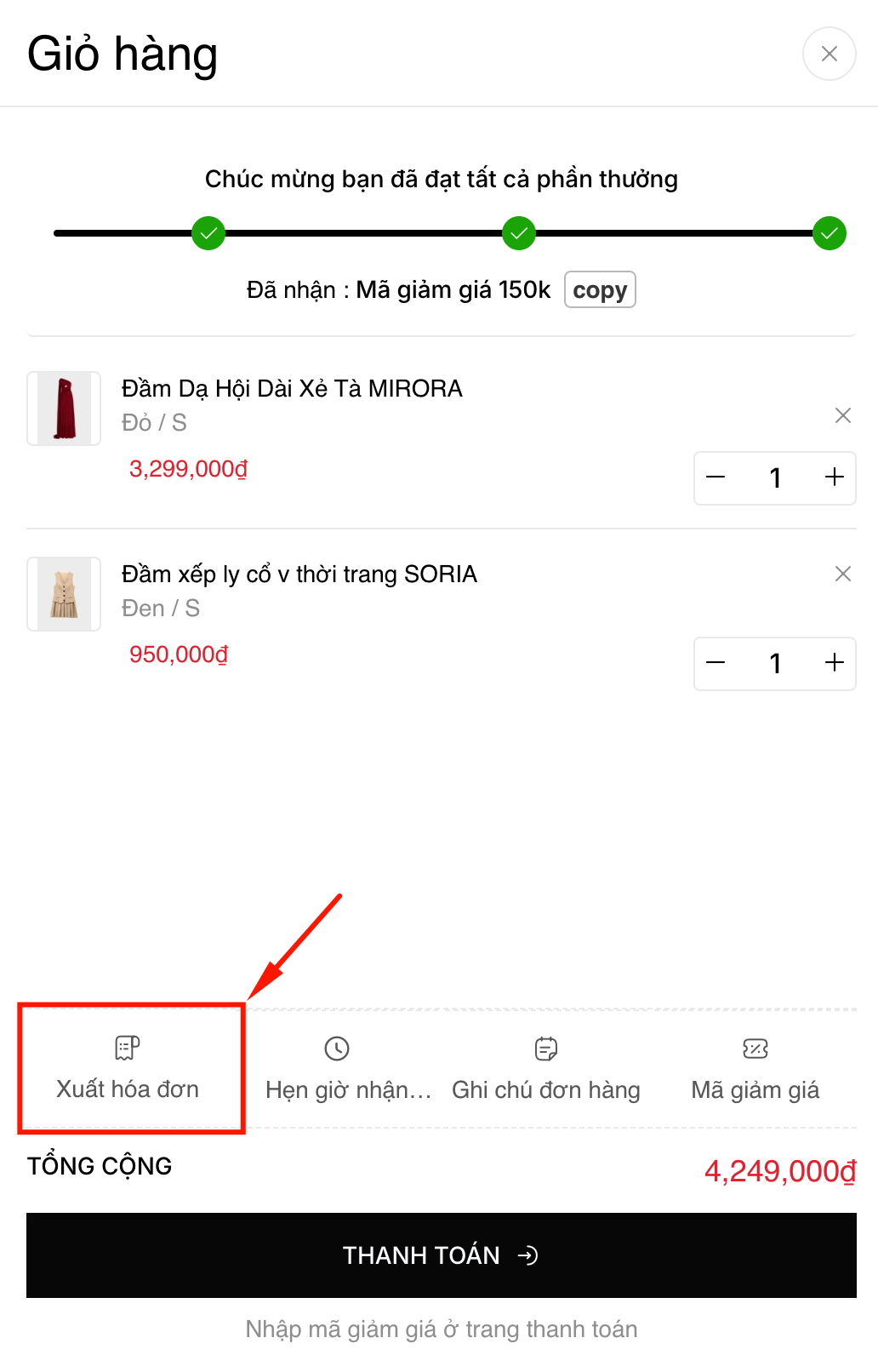Image resolution: width=878 pixels, height=1372 pixels.
Task: Close the Giỏ hàng cart panel
Action: coord(829,54)
